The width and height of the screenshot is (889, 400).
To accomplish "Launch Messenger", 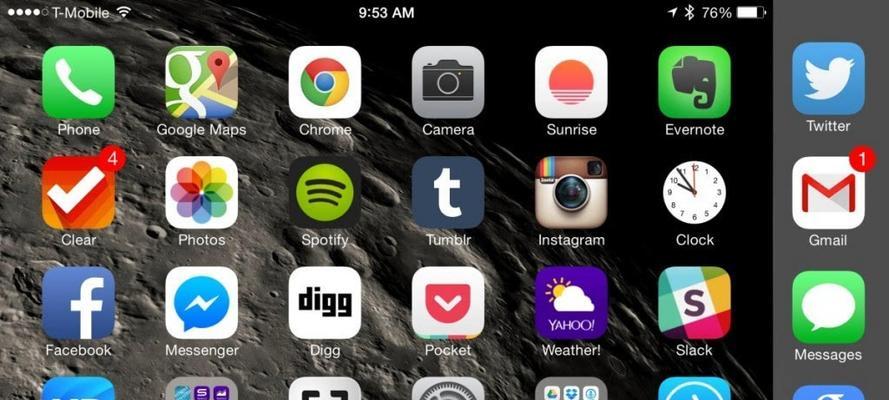I will click(201, 303).
